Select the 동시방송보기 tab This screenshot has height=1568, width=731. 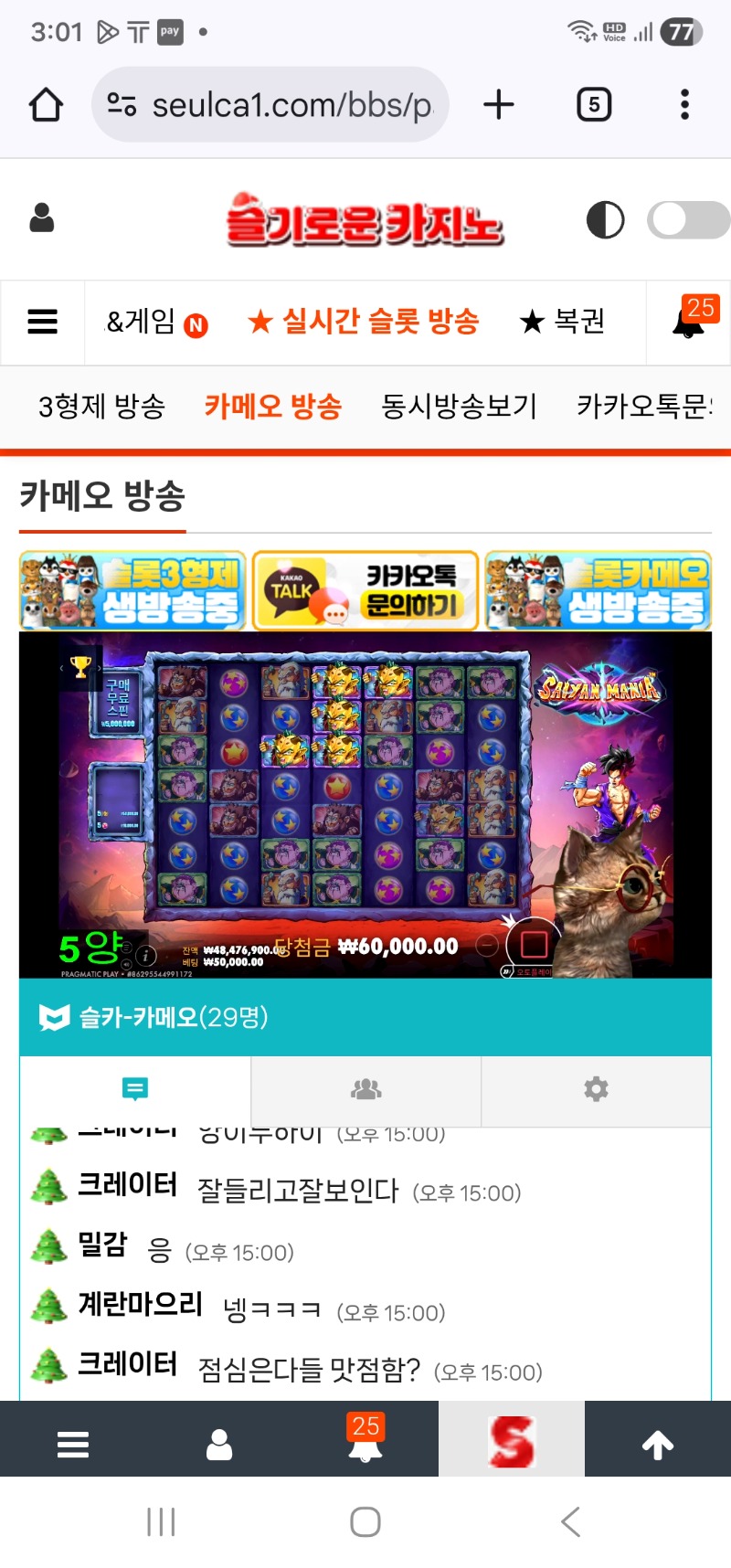pyautogui.click(x=459, y=406)
